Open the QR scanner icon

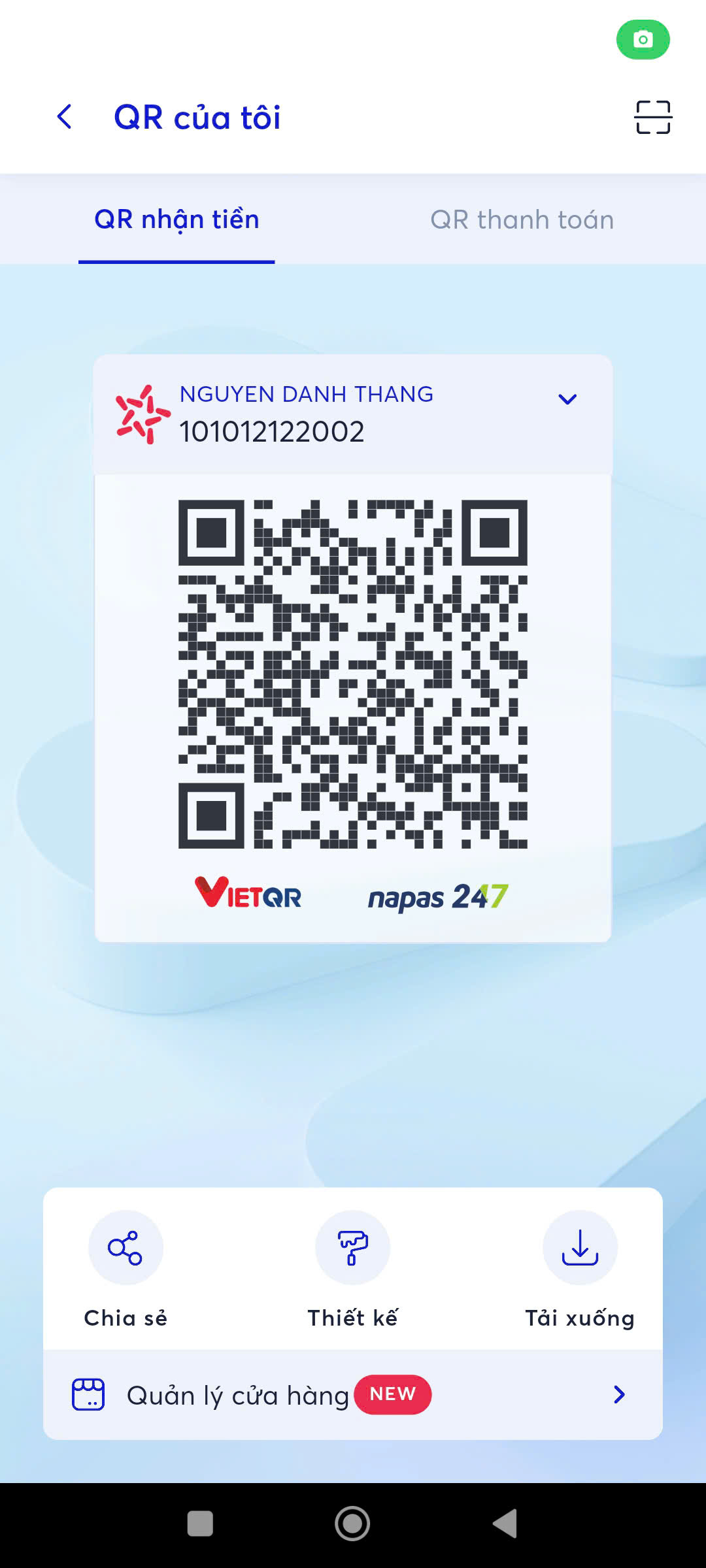point(653,118)
